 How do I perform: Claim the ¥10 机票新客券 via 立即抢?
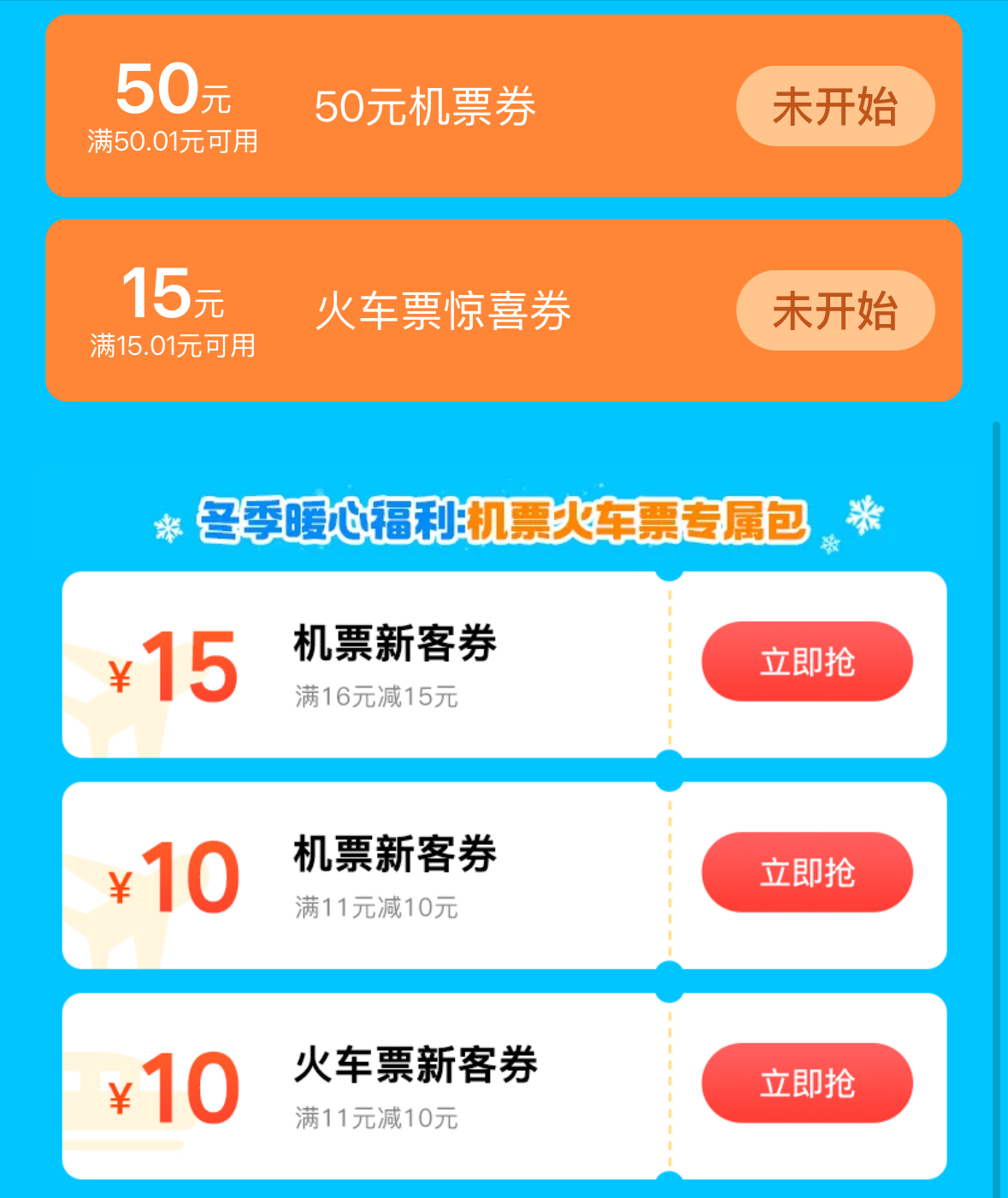[806, 872]
